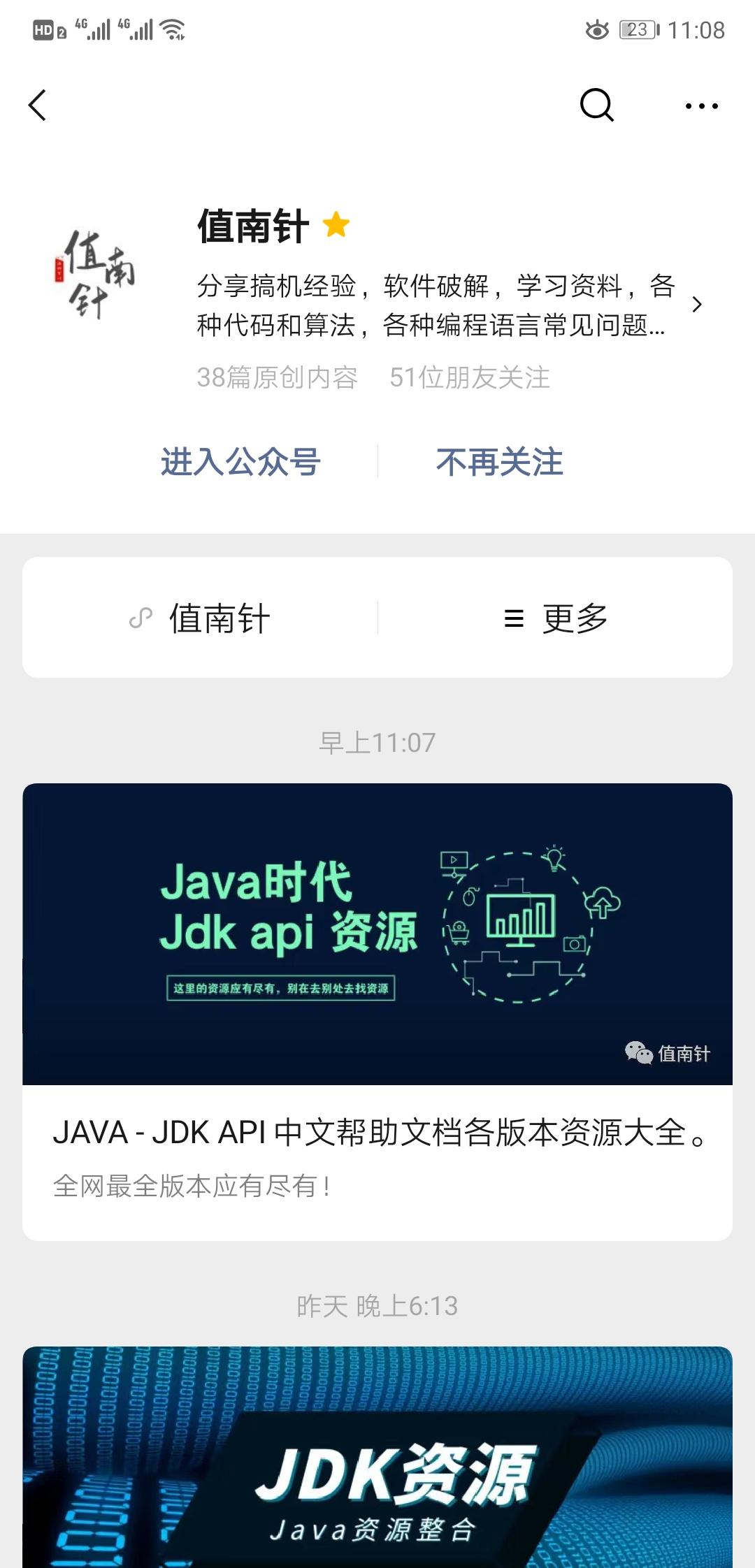
Task: Open the search magnifier icon
Action: [596, 105]
